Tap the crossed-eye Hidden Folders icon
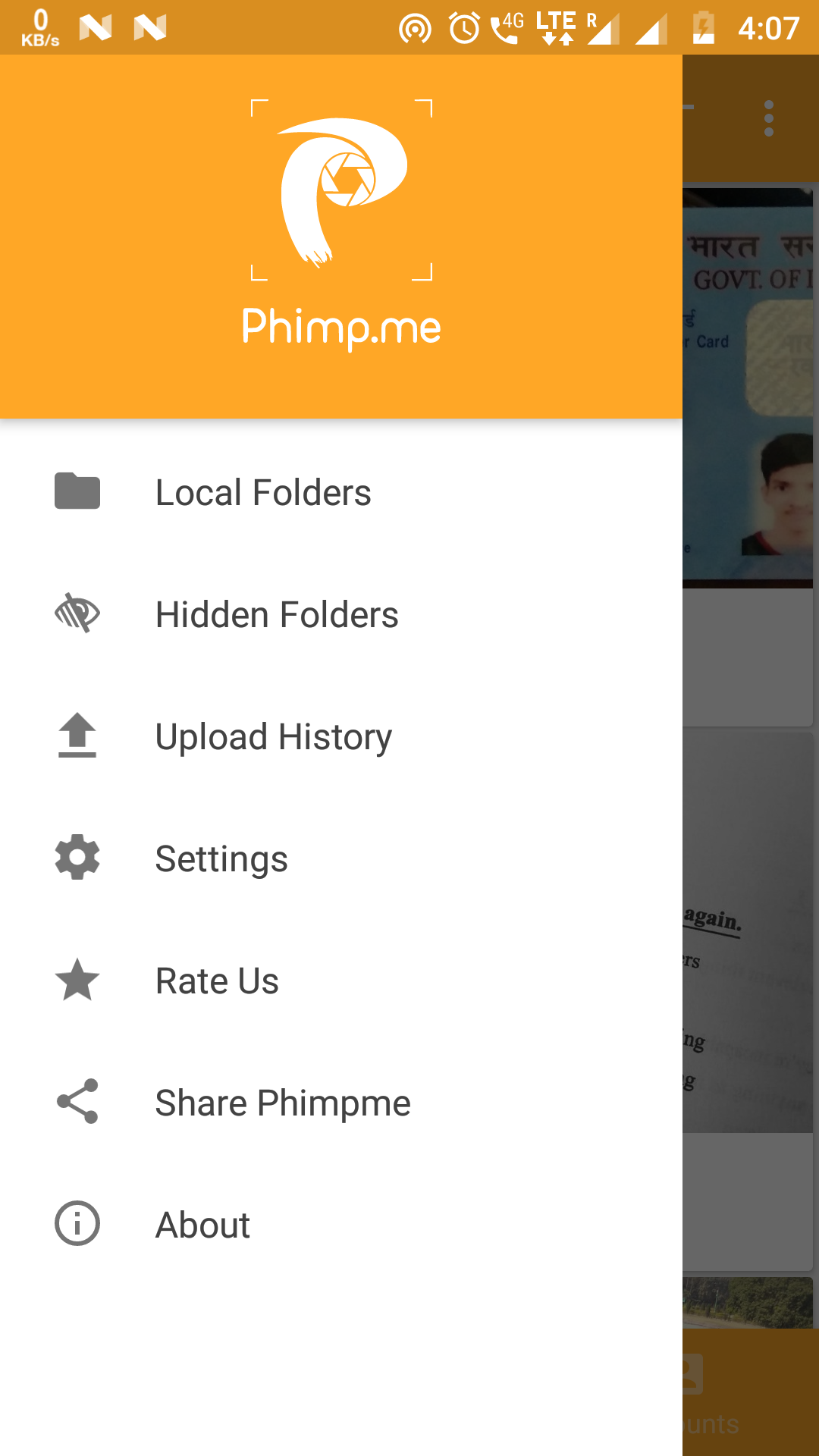 click(x=77, y=614)
